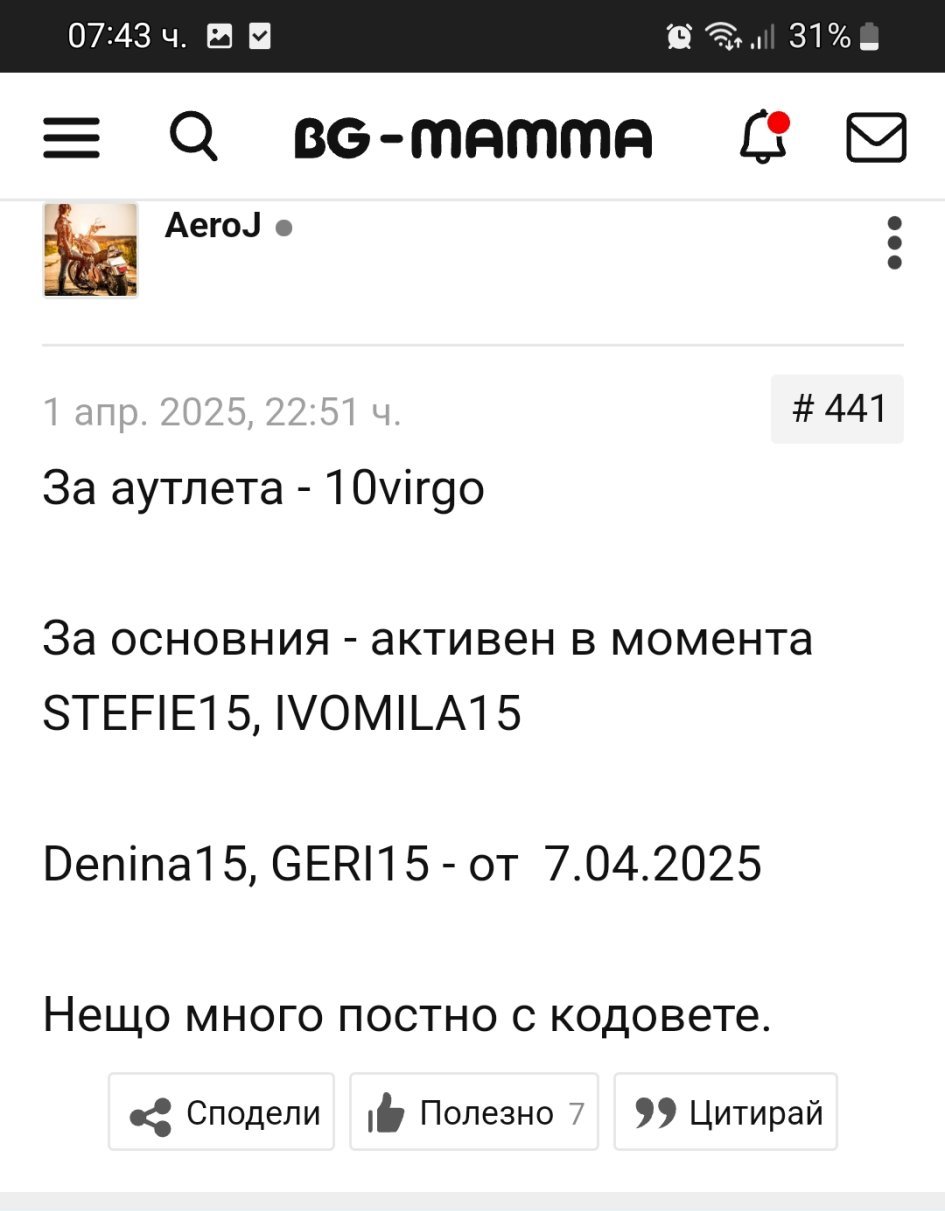Open the messages inbox envelope
The height and width of the screenshot is (1211, 945).
point(876,138)
